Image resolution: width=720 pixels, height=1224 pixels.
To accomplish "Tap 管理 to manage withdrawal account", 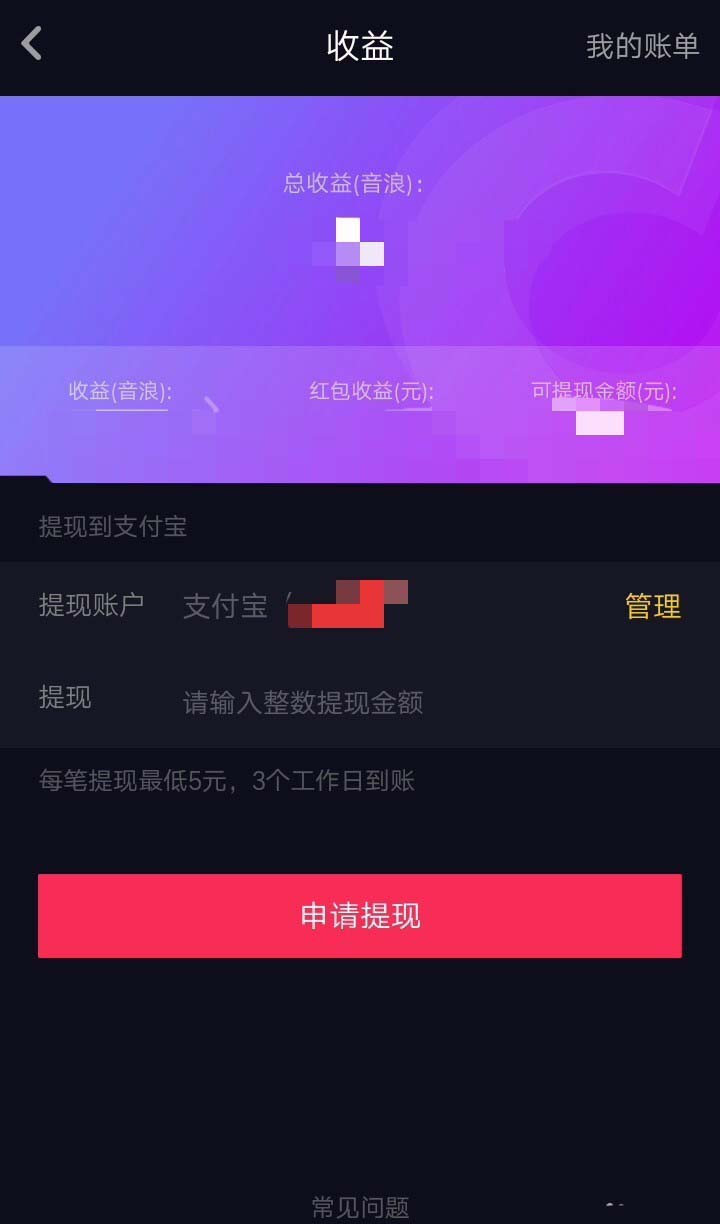I will (652, 606).
